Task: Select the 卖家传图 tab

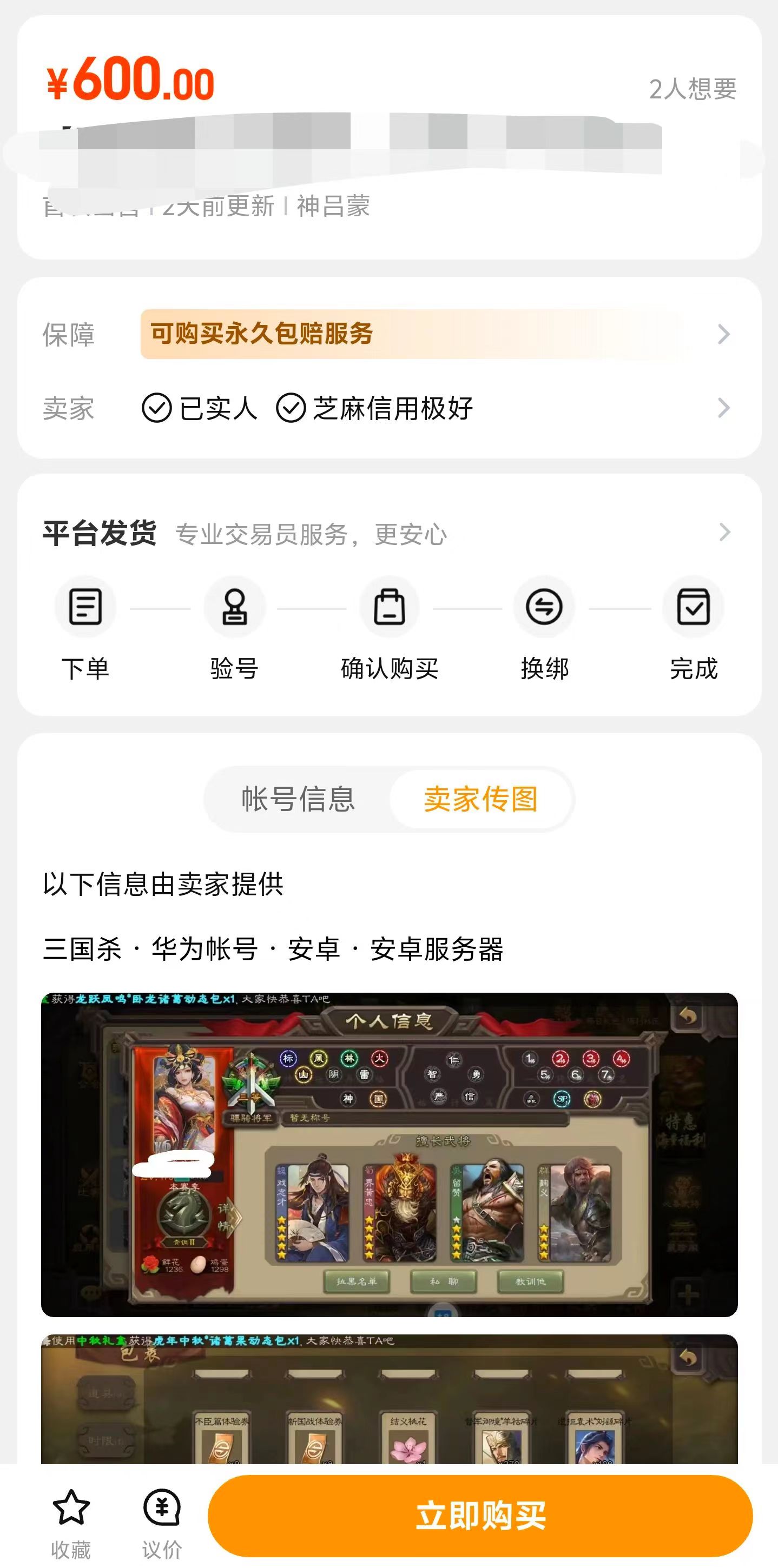Action: click(480, 799)
